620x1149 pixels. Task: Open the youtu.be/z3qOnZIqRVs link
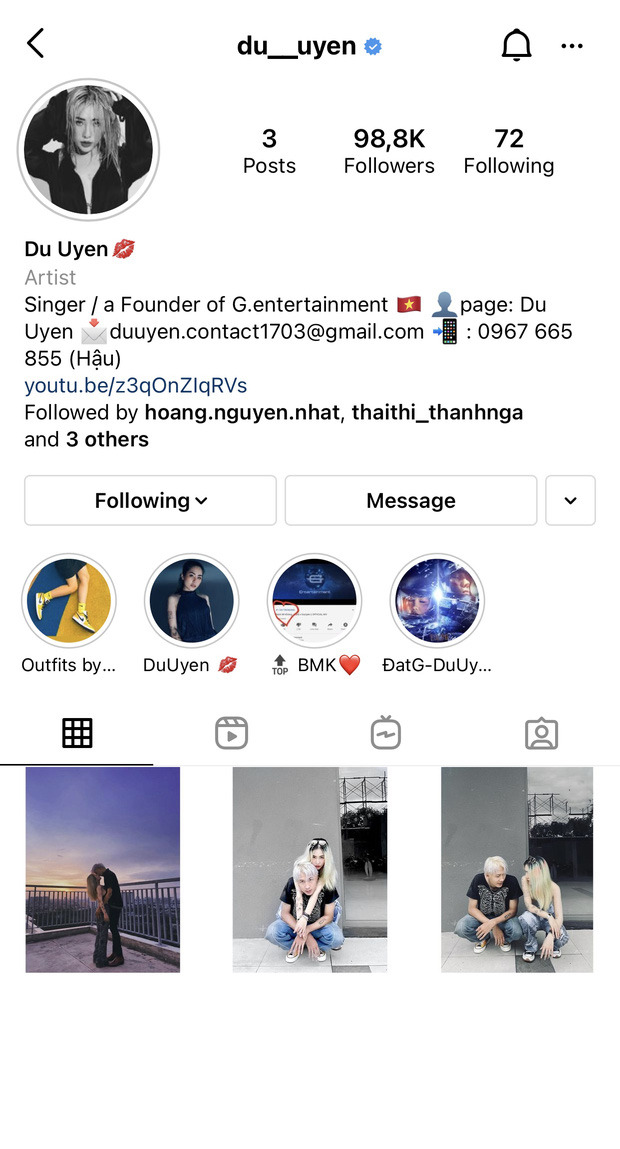(x=135, y=385)
